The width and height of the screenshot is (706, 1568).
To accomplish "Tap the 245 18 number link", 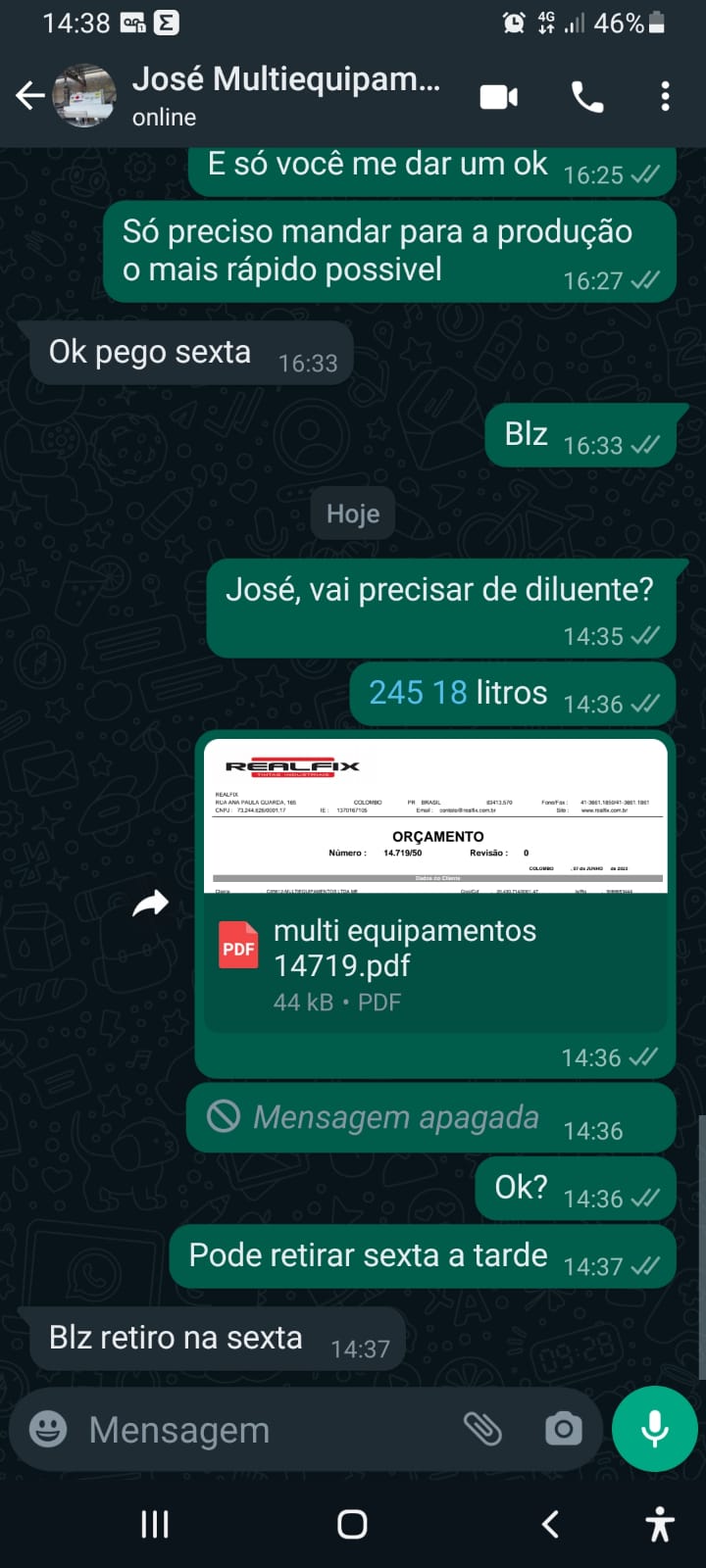I will (418, 693).
